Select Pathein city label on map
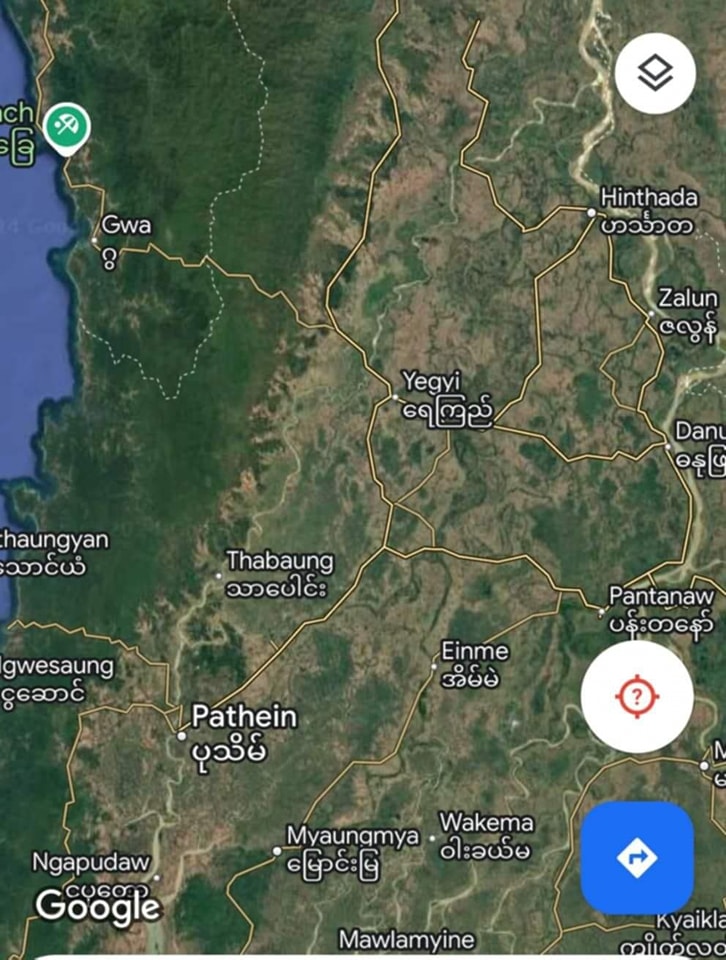Viewport: 726px width, 960px height. (243, 717)
